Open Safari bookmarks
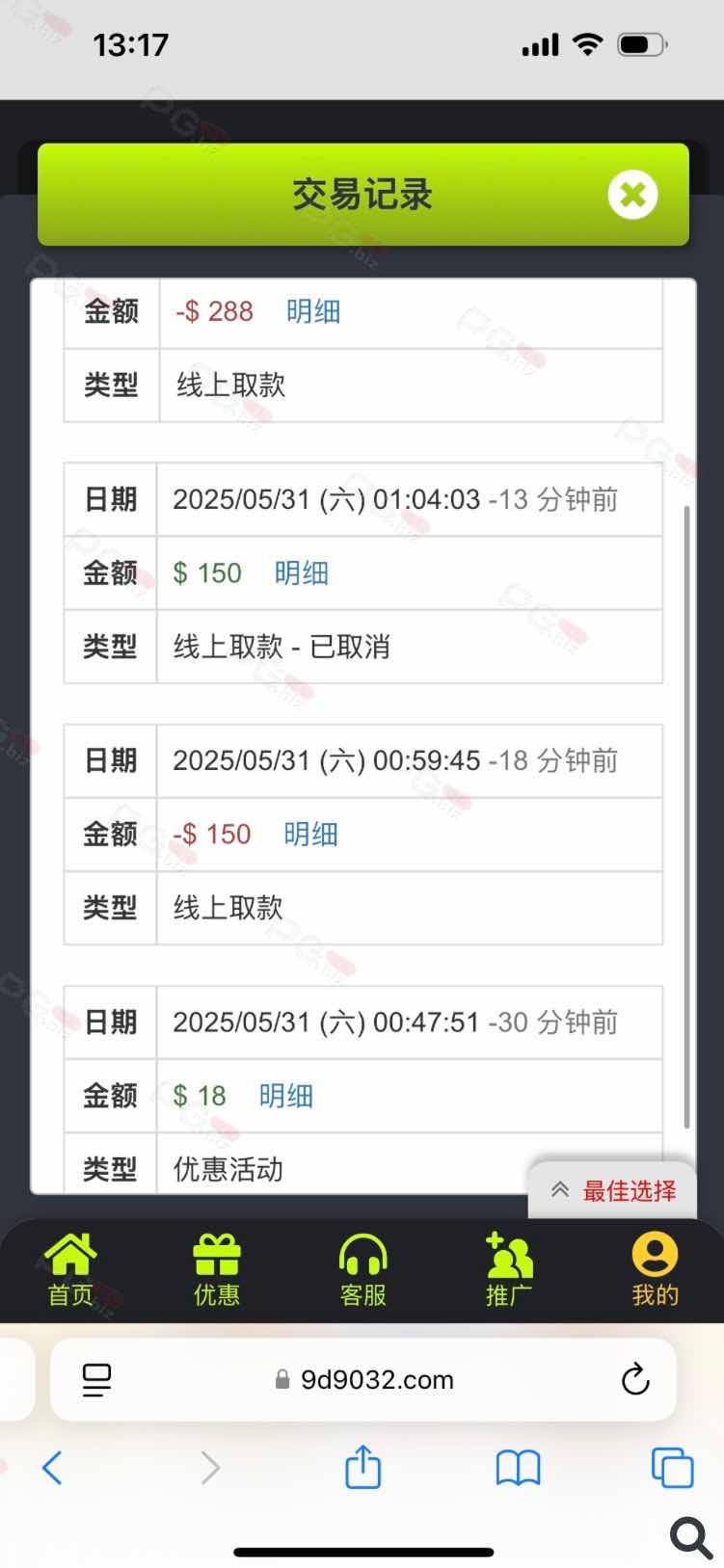724x1568 pixels. tap(518, 1468)
